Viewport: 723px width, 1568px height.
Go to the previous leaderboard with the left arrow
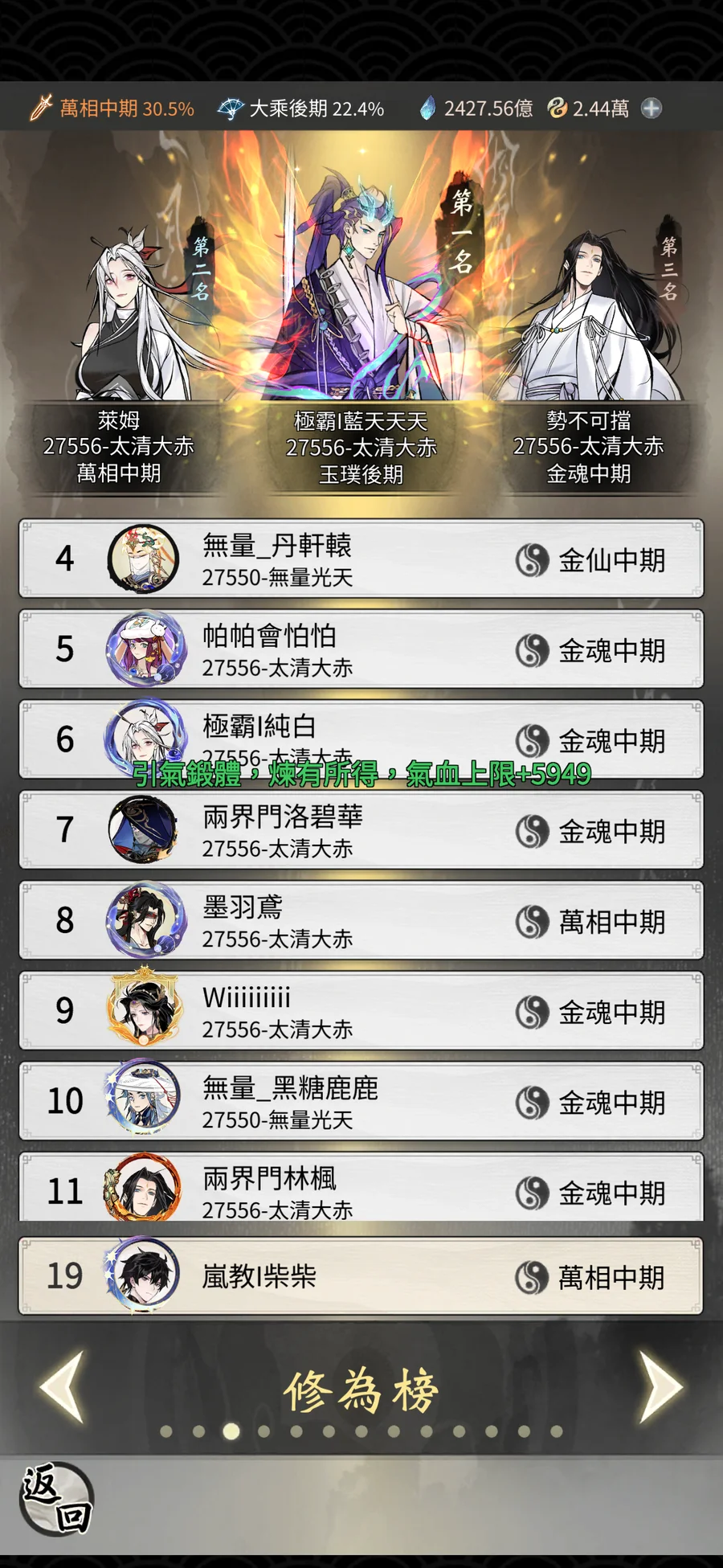[x=63, y=1386]
